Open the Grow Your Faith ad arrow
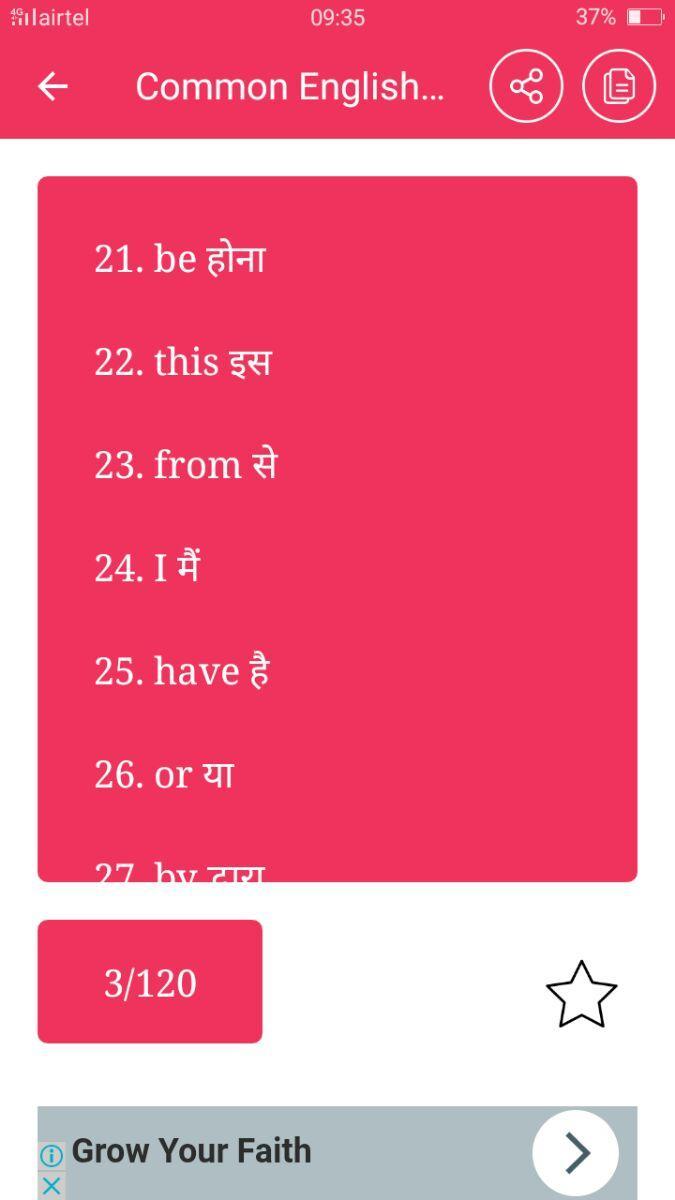The width and height of the screenshot is (675, 1200). coord(575,1153)
